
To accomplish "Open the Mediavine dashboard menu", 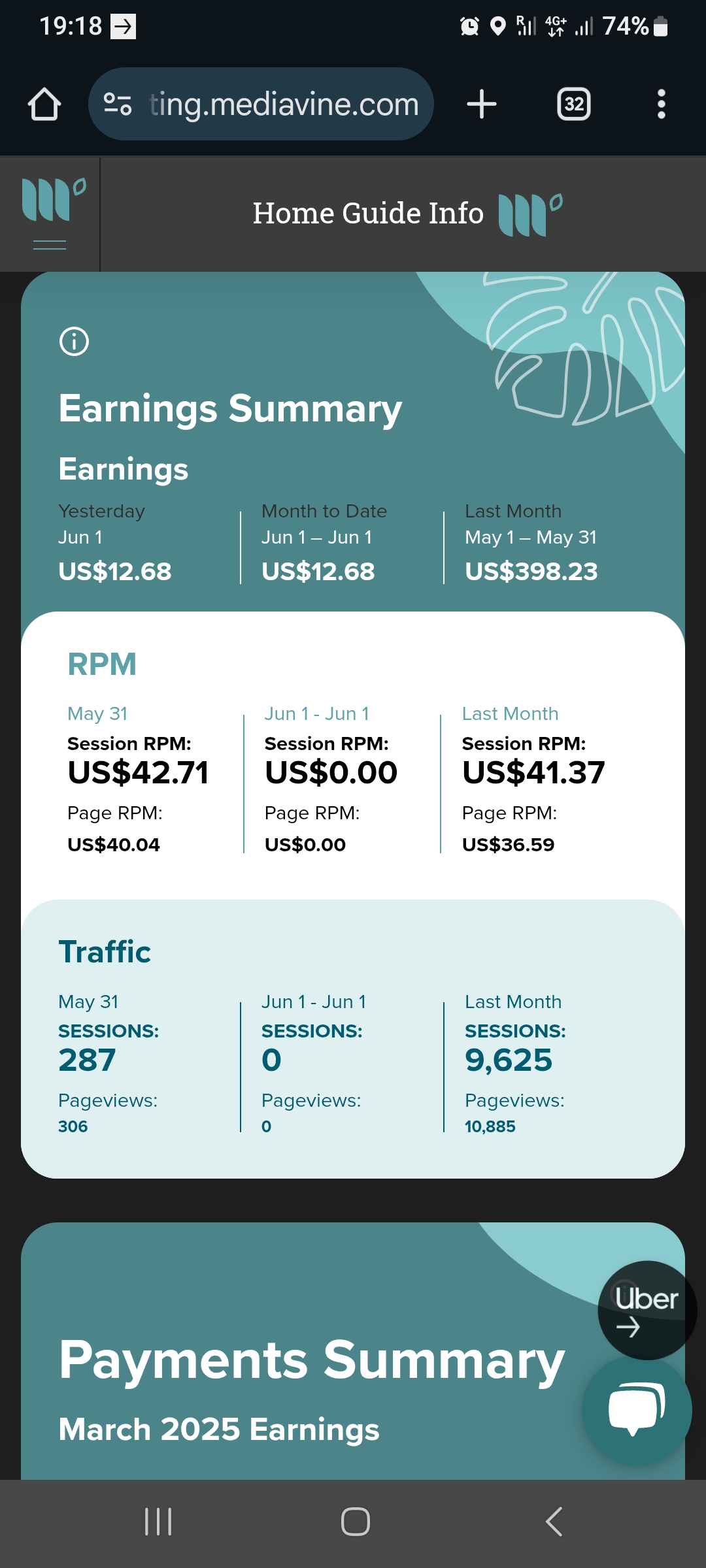I will (x=50, y=214).
